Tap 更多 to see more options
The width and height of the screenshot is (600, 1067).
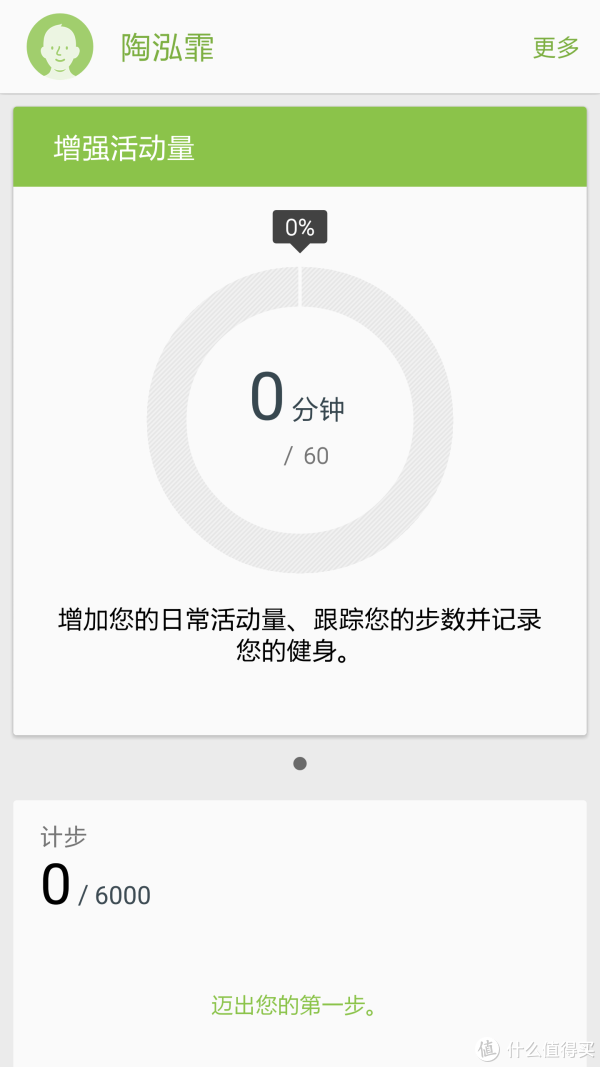coord(556,48)
